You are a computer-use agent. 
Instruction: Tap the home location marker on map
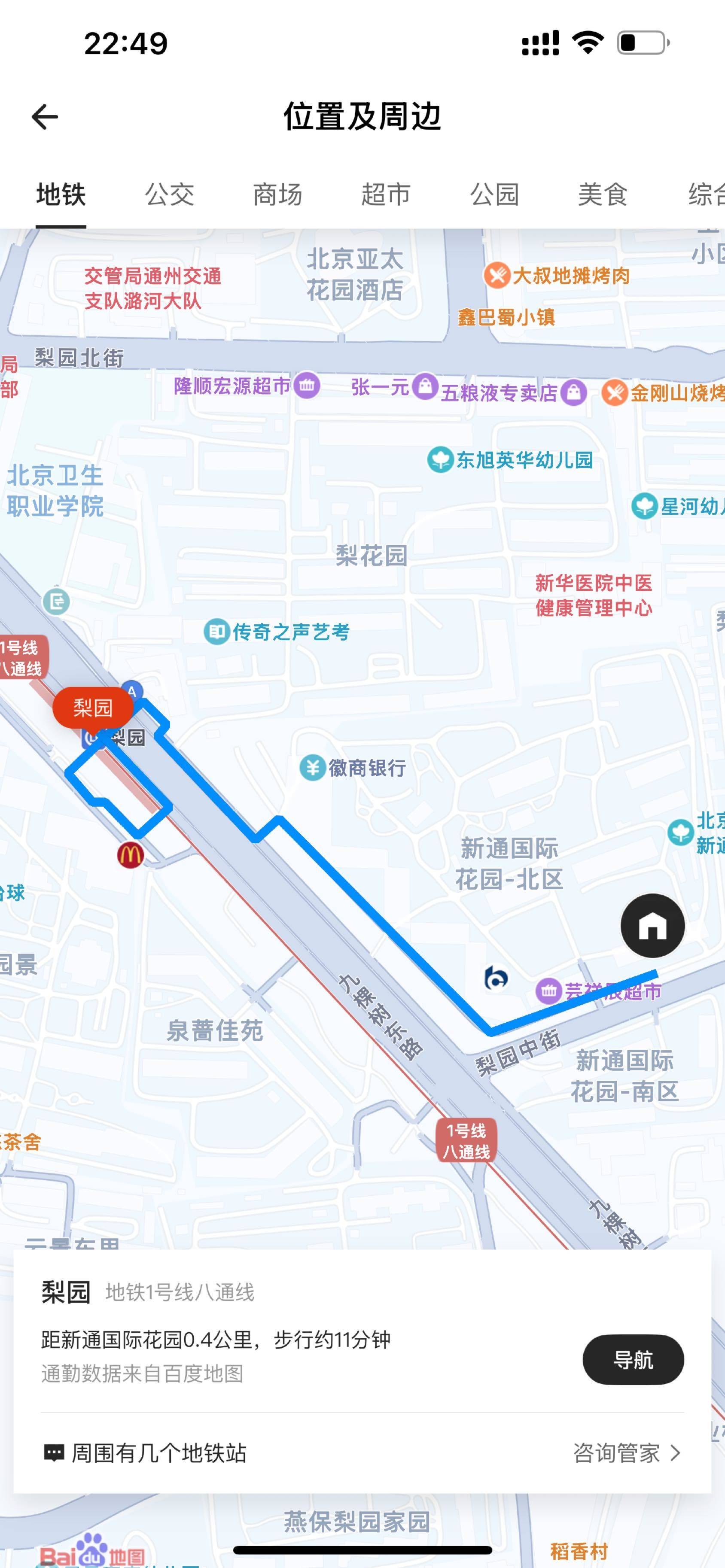652,926
